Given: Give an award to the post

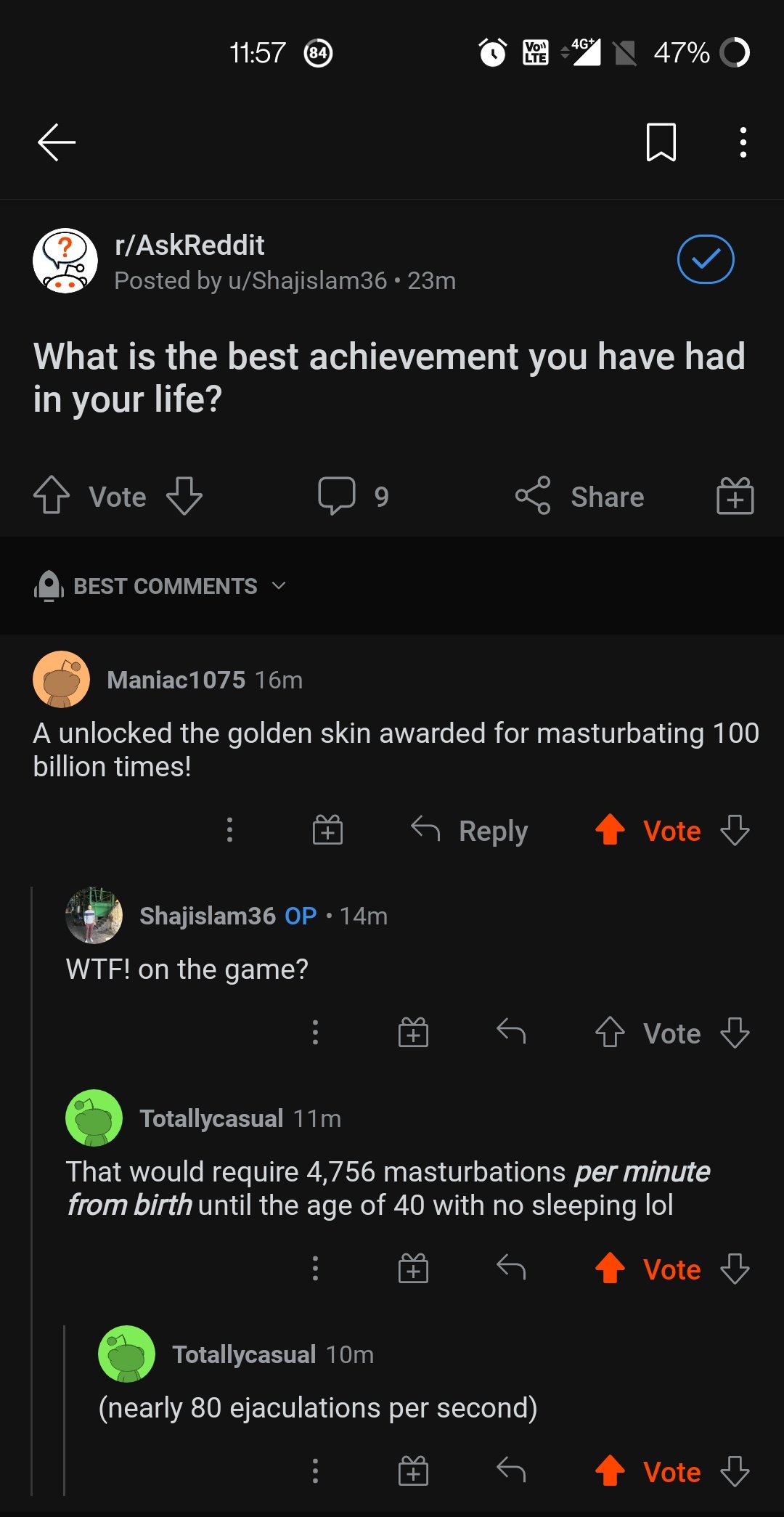Looking at the screenshot, I should [x=734, y=496].
